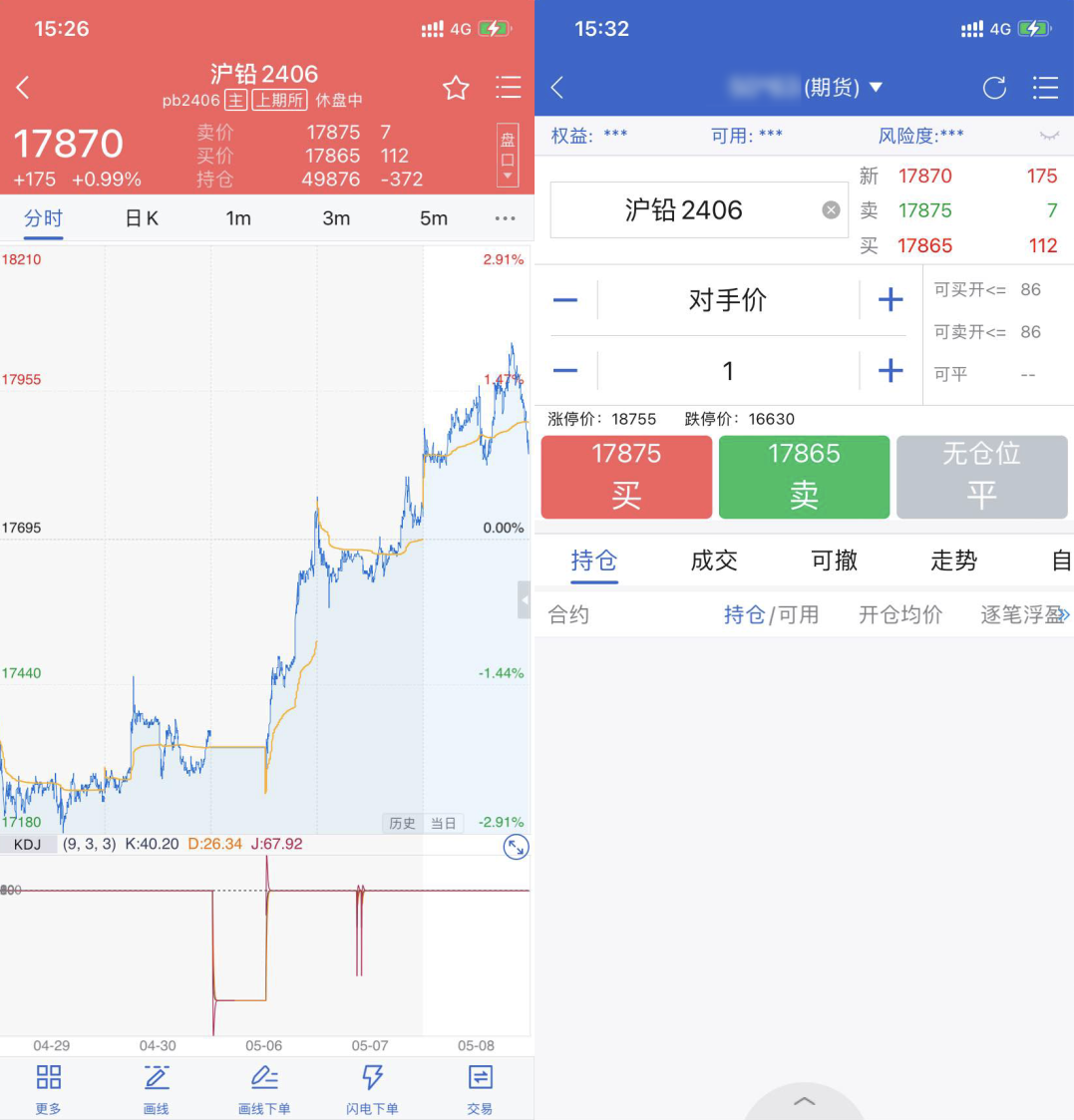Switch to the 可撤 tab

click(x=834, y=561)
